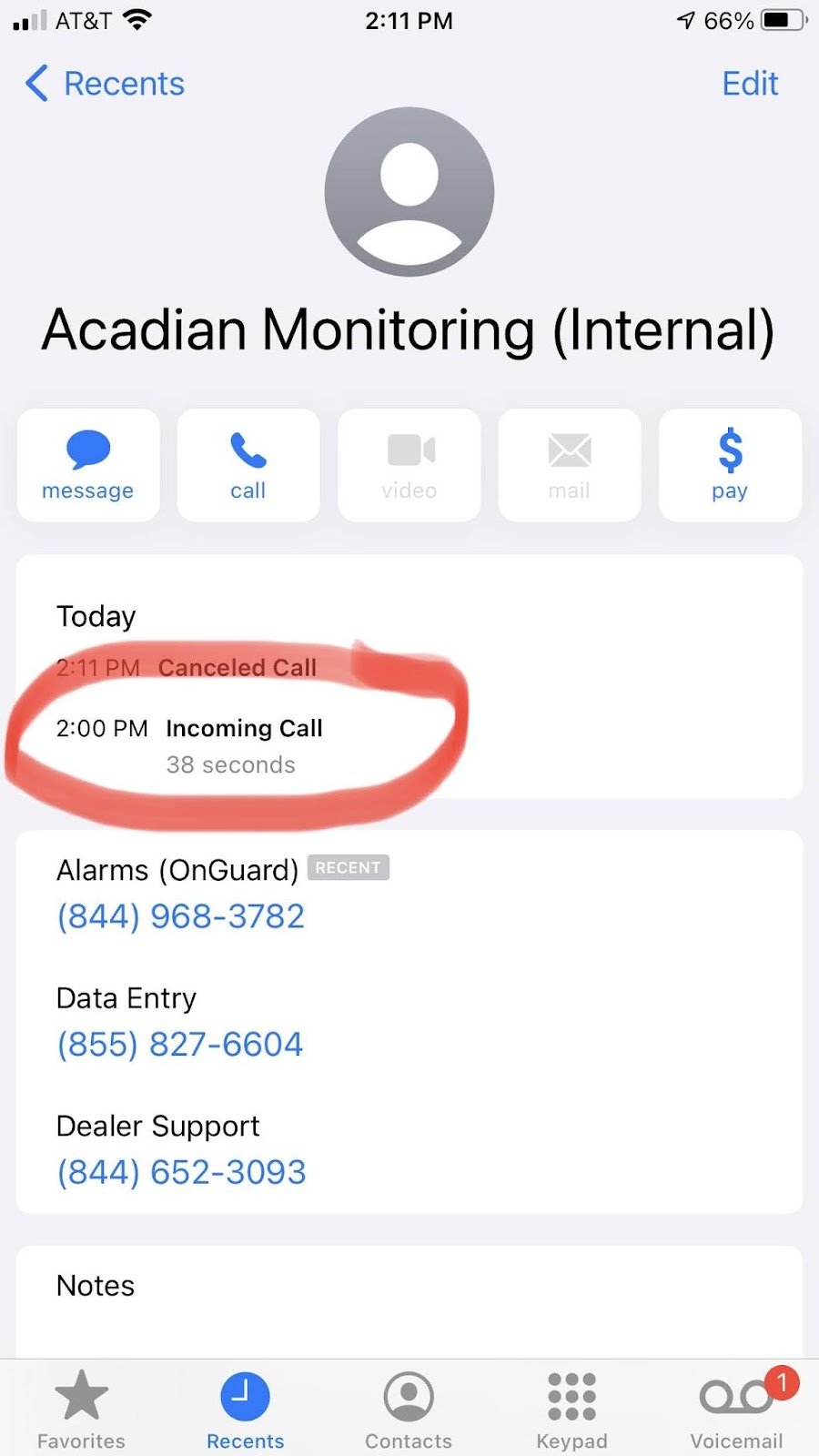Switch to the Contacts tab
This screenshot has height=1456, width=819.
(x=409, y=1410)
